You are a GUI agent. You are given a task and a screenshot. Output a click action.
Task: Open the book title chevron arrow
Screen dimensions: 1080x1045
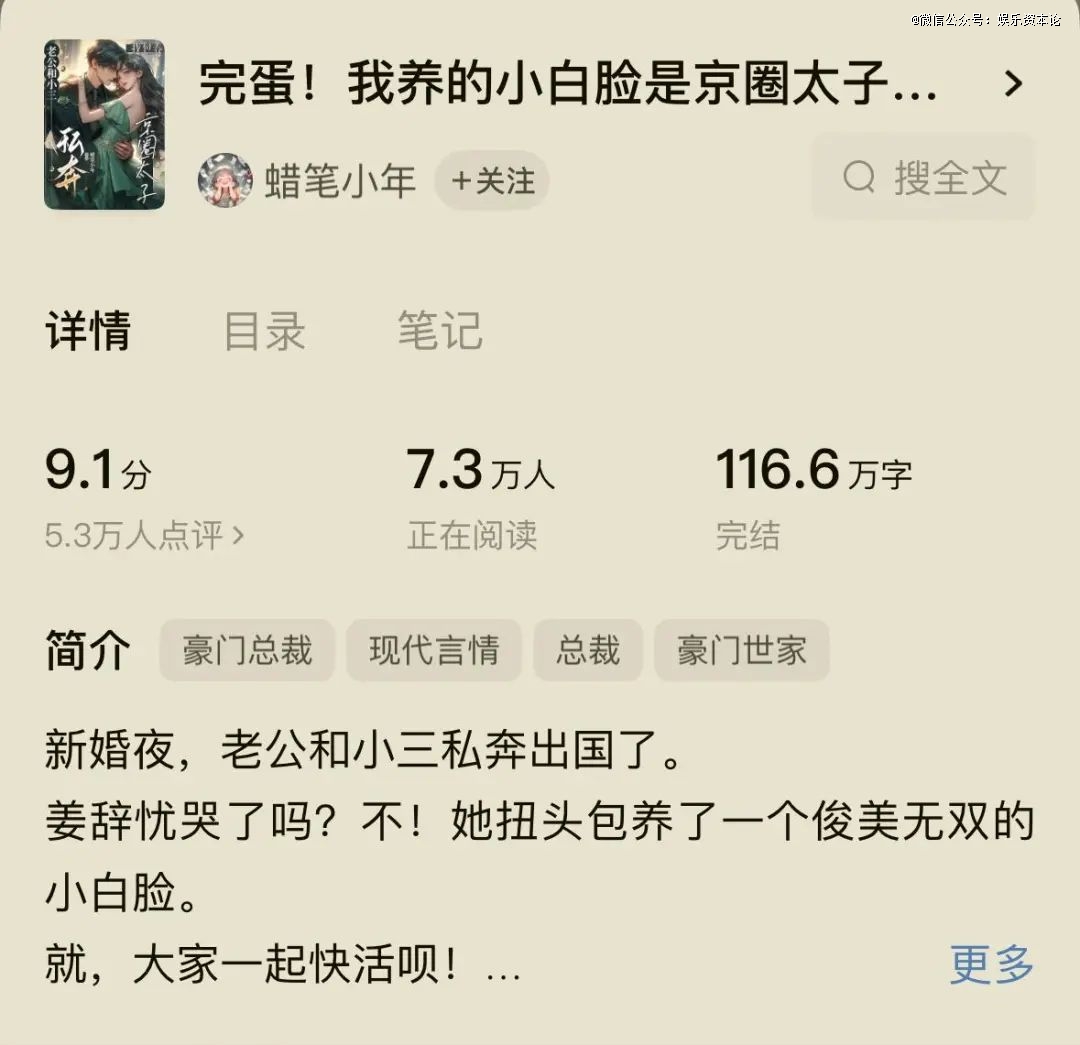click(x=1013, y=85)
